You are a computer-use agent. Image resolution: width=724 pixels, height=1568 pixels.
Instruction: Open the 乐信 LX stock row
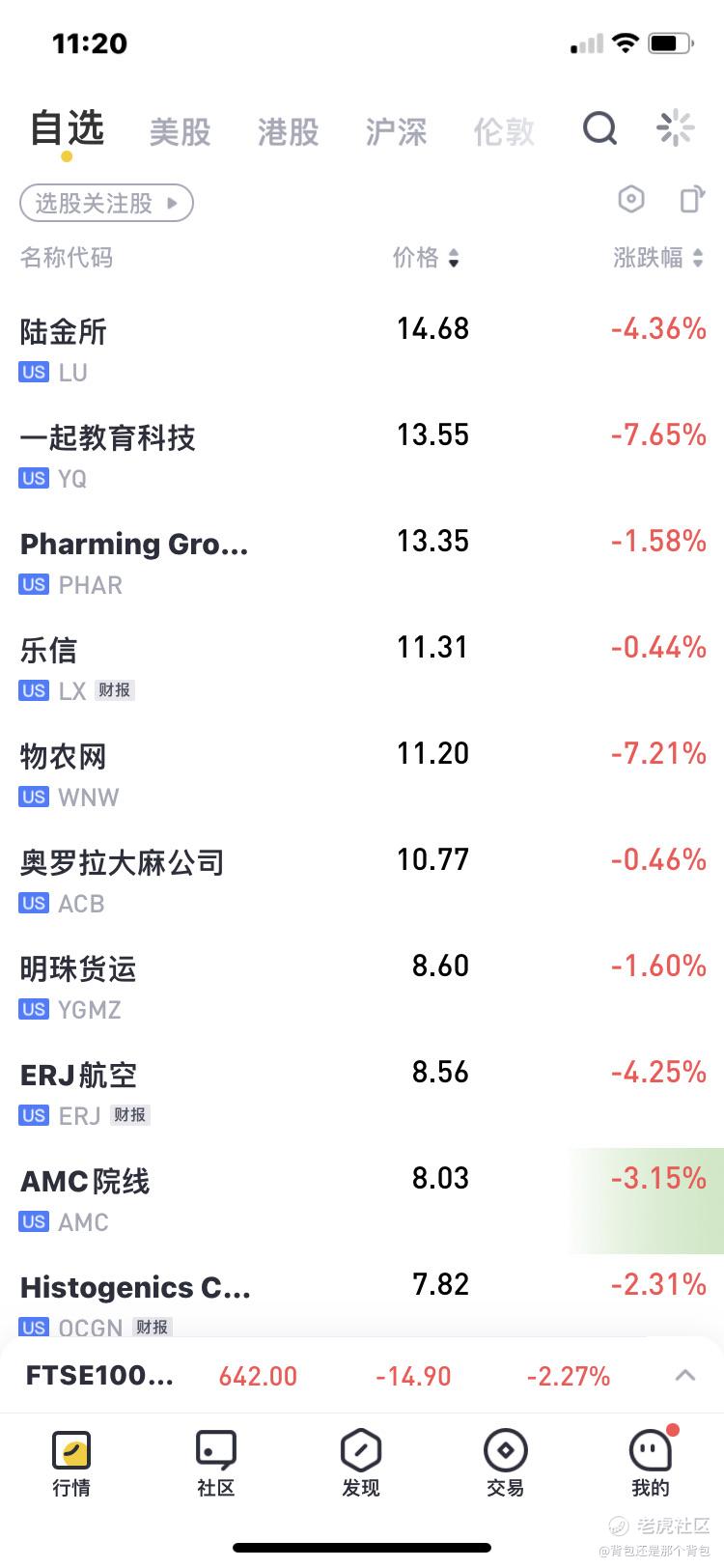tap(362, 668)
